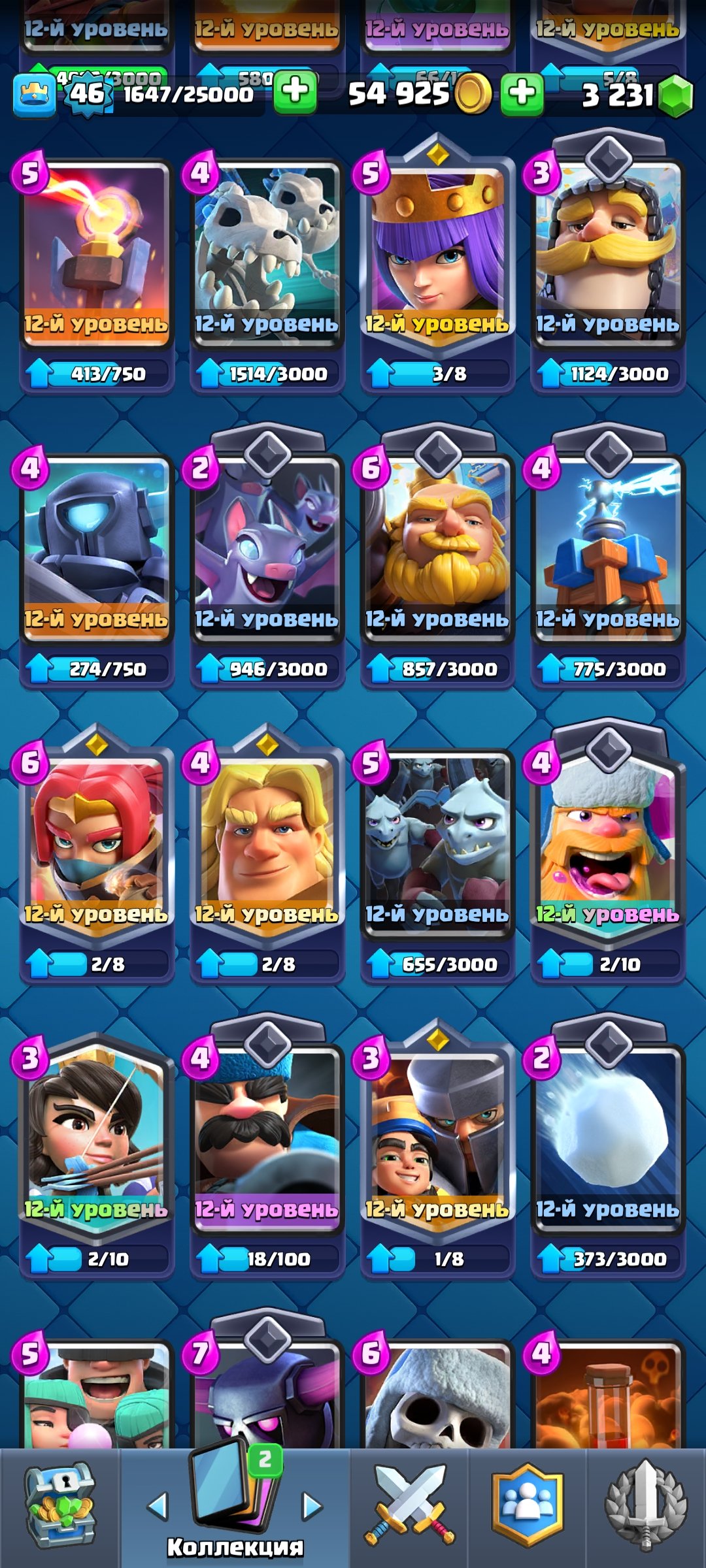Open the Golden Knight card
The width and height of the screenshot is (706, 1568).
[x=267, y=841]
